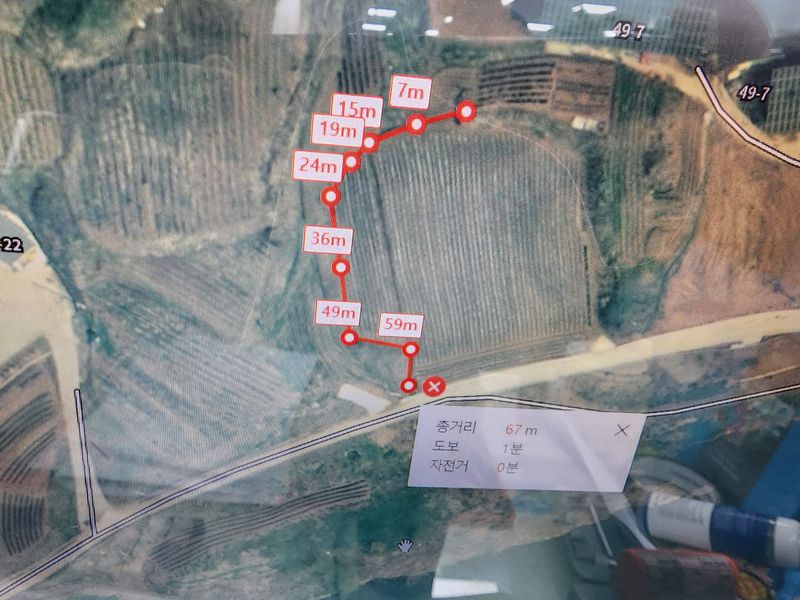Delete the measured path with the red X
Viewport: 800px width, 600px height.
pyautogui.click(x=434, y=386)
